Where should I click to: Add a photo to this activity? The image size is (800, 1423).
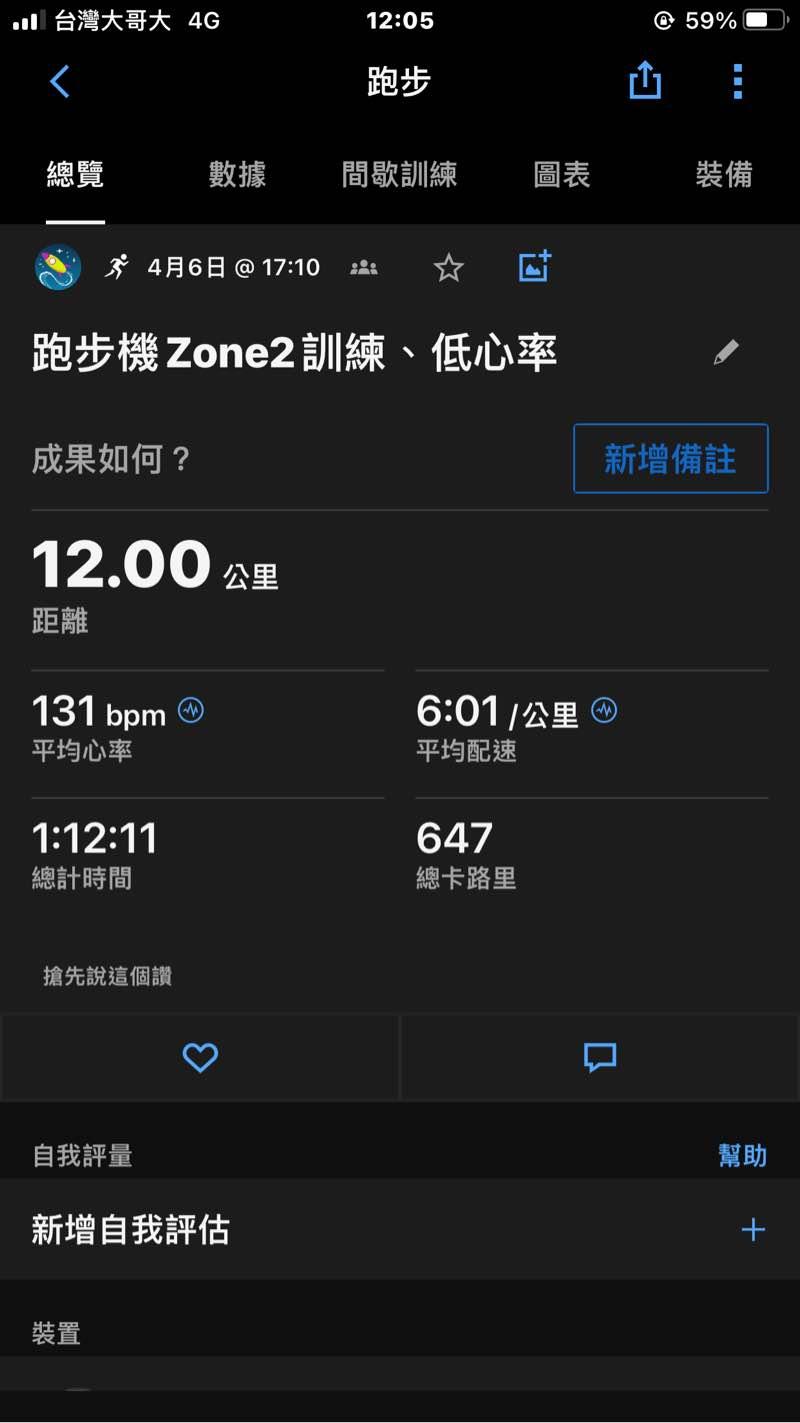[535, 267]
